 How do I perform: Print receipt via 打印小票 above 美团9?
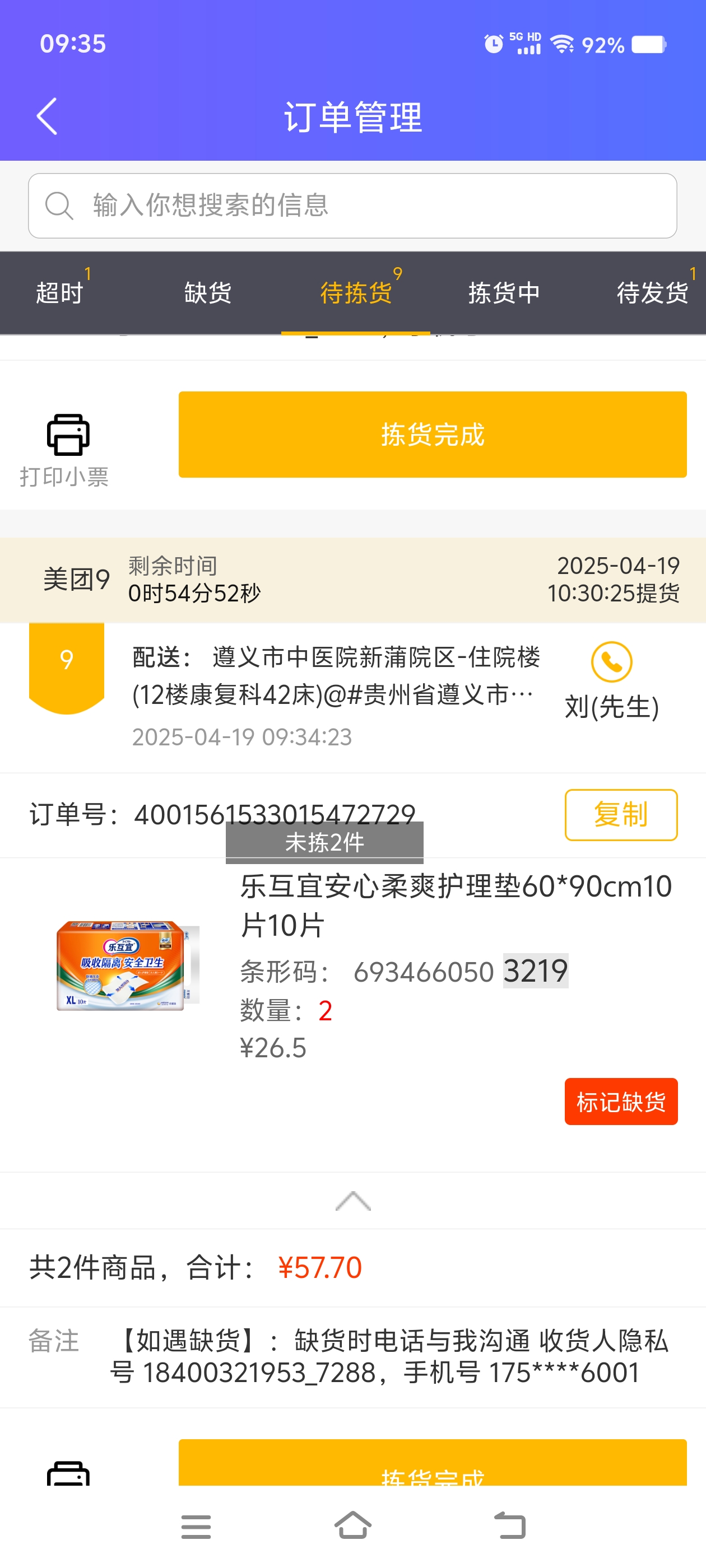tap(66, 449)
